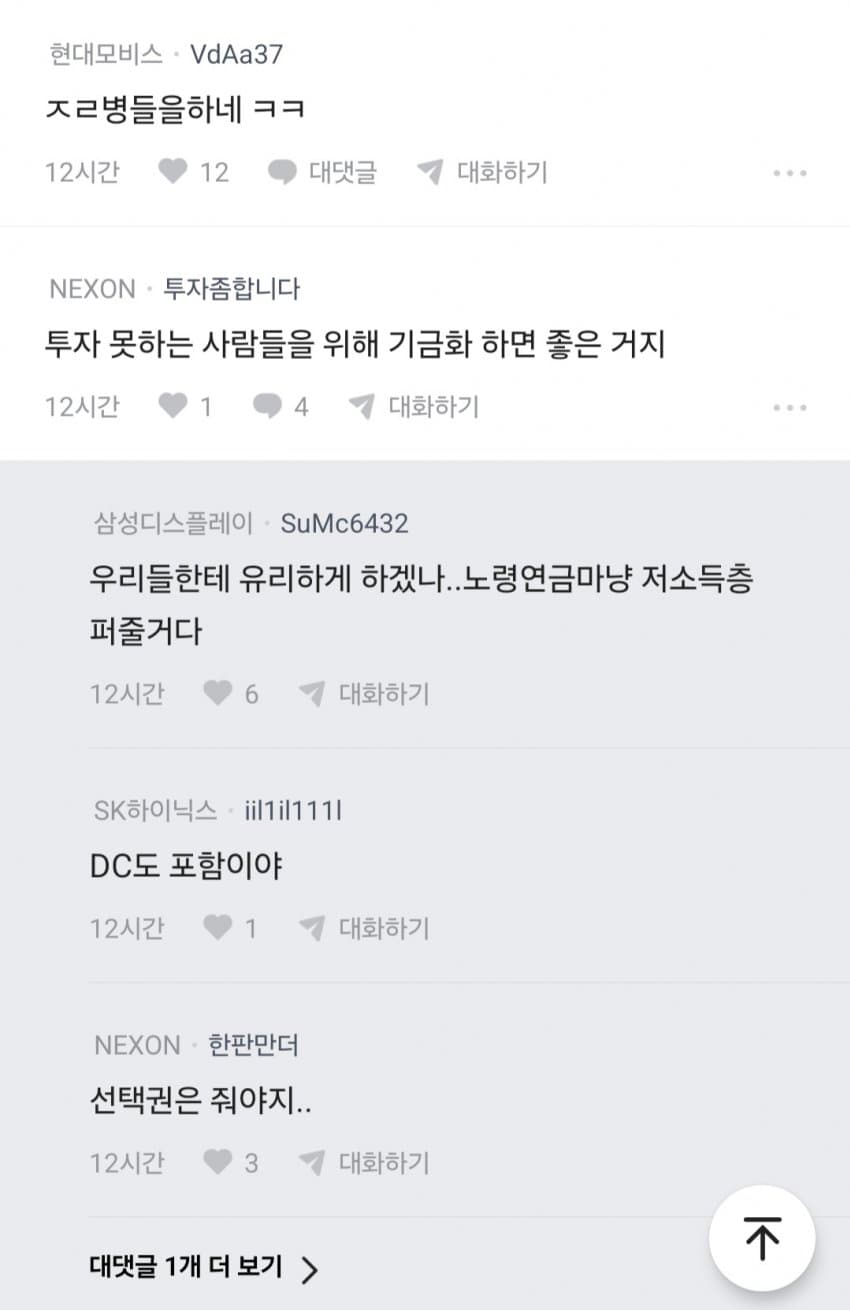Like the reply by iil1il111l

click(218, 928)
